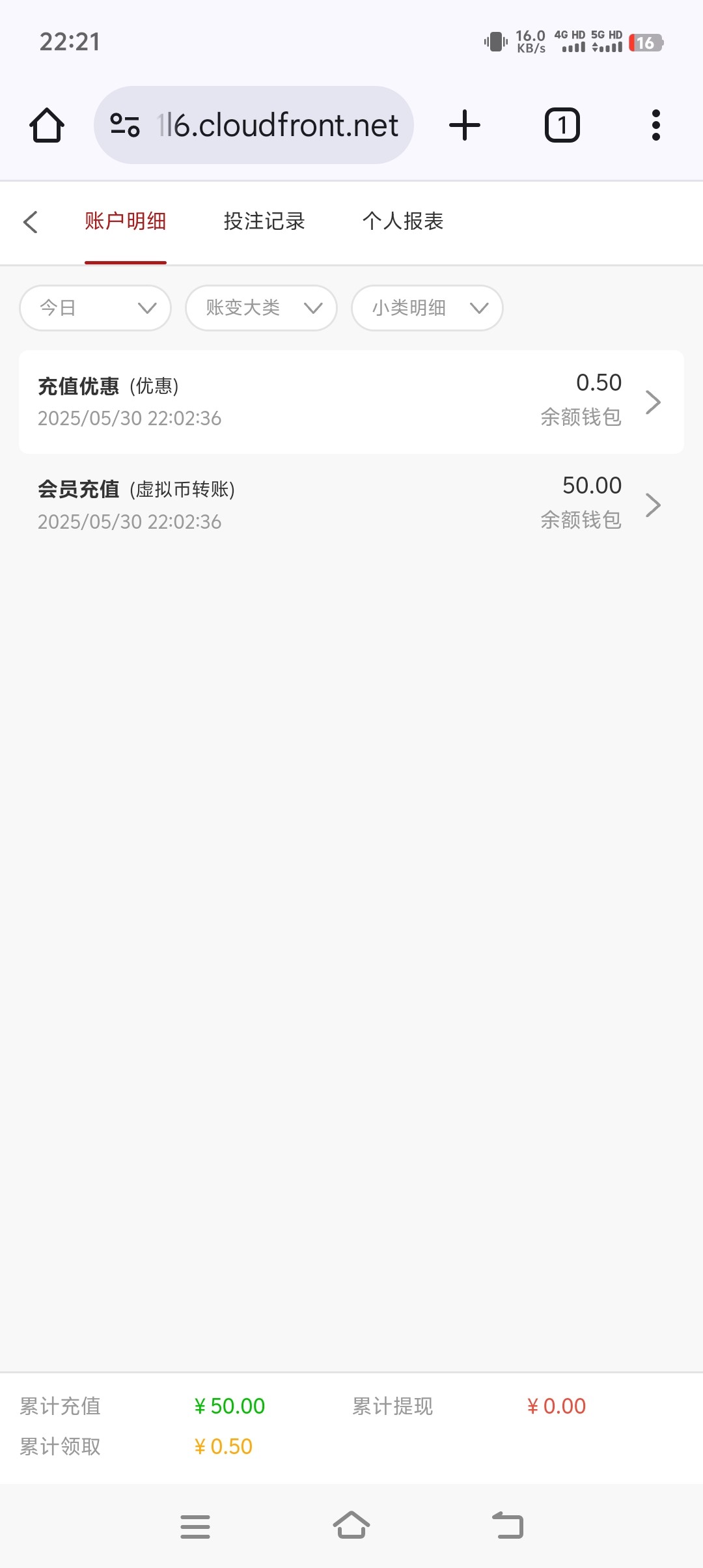Open the 充值优惠 0.50 record
This screenshot has width=703, height=1568.
coord(351,402)
